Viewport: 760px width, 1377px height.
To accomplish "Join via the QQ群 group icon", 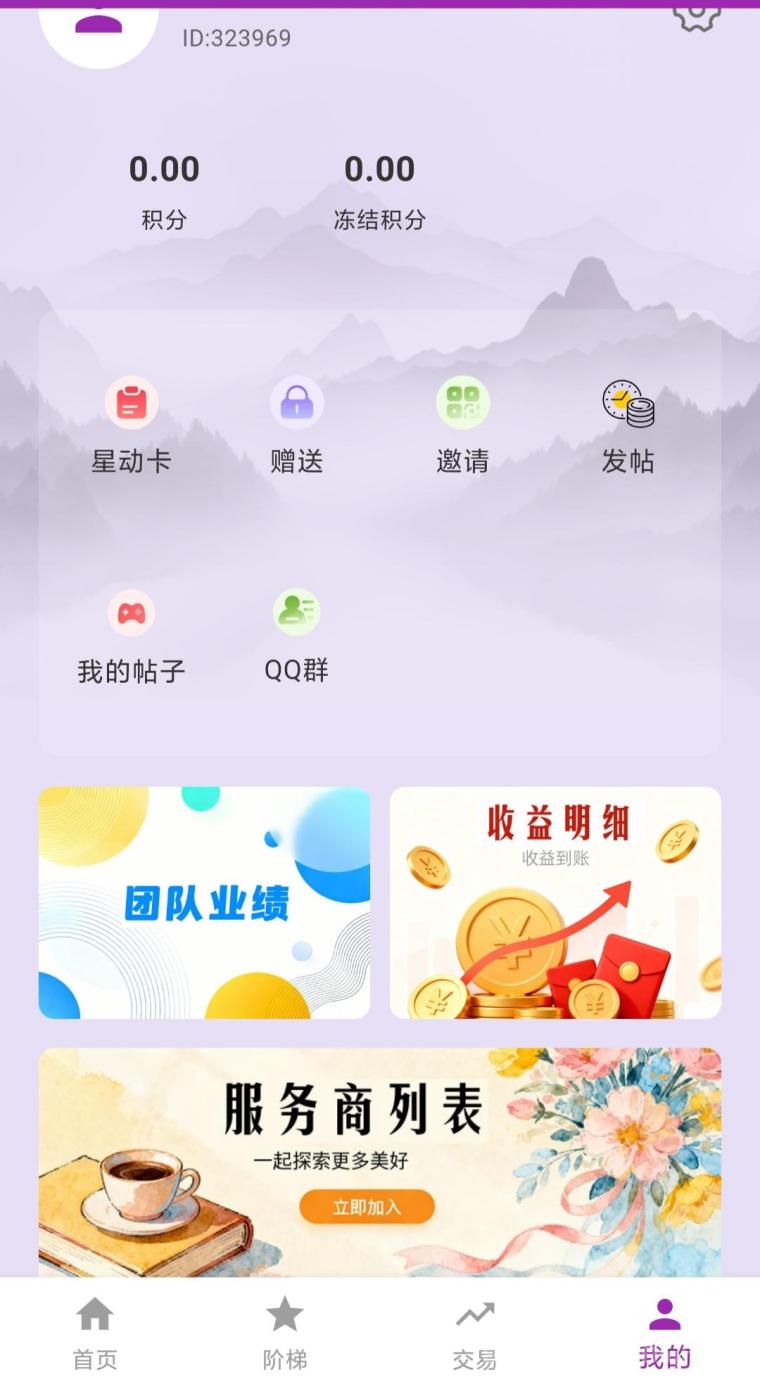I will [x=296, y=612].
